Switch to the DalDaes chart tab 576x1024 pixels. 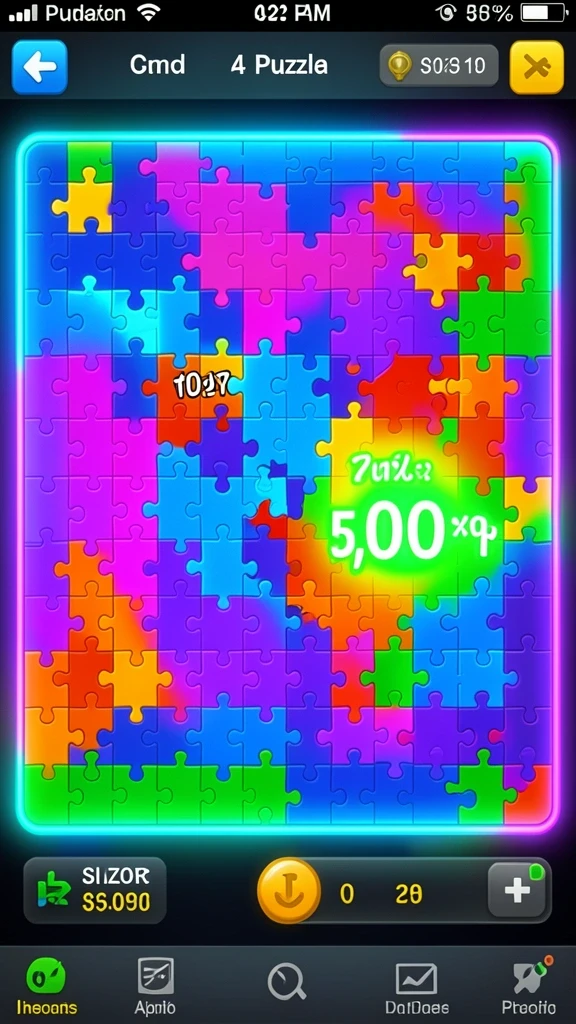click(416, 987)
